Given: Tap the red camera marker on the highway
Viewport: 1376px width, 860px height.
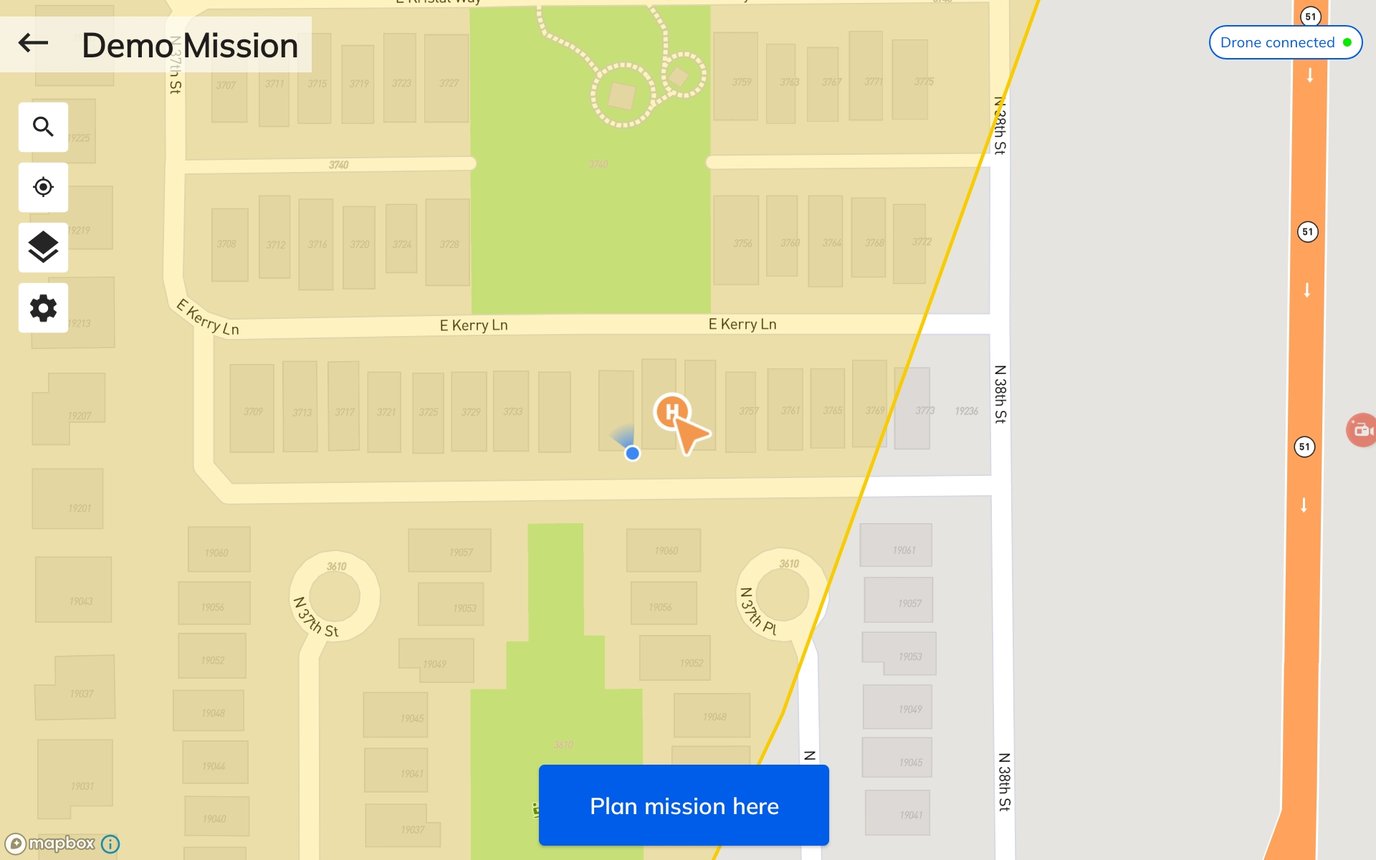Looking at the screenshot, I should [1362, 430].
